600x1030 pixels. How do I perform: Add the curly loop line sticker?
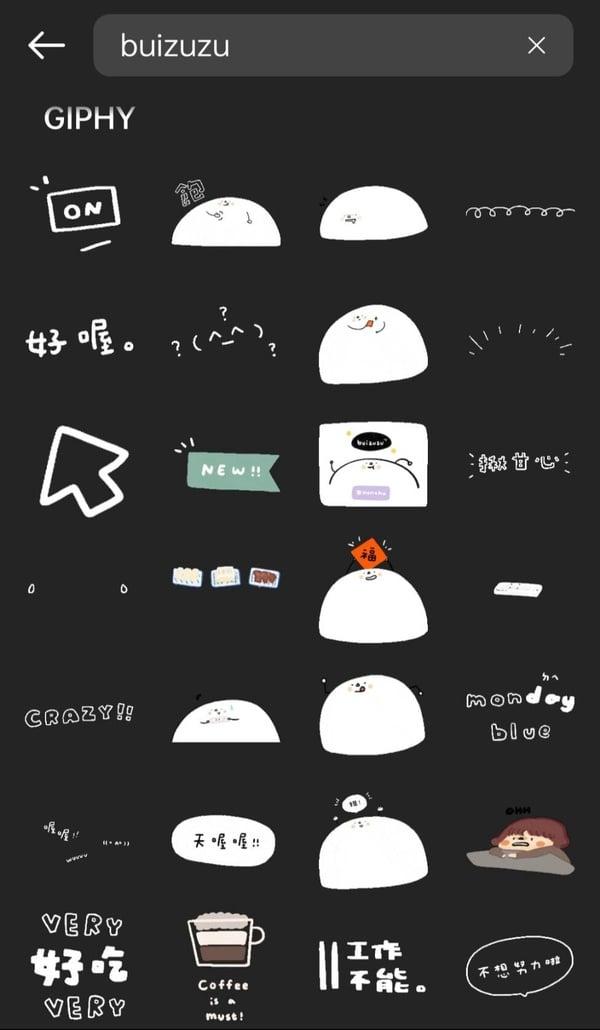pos(520,212)
